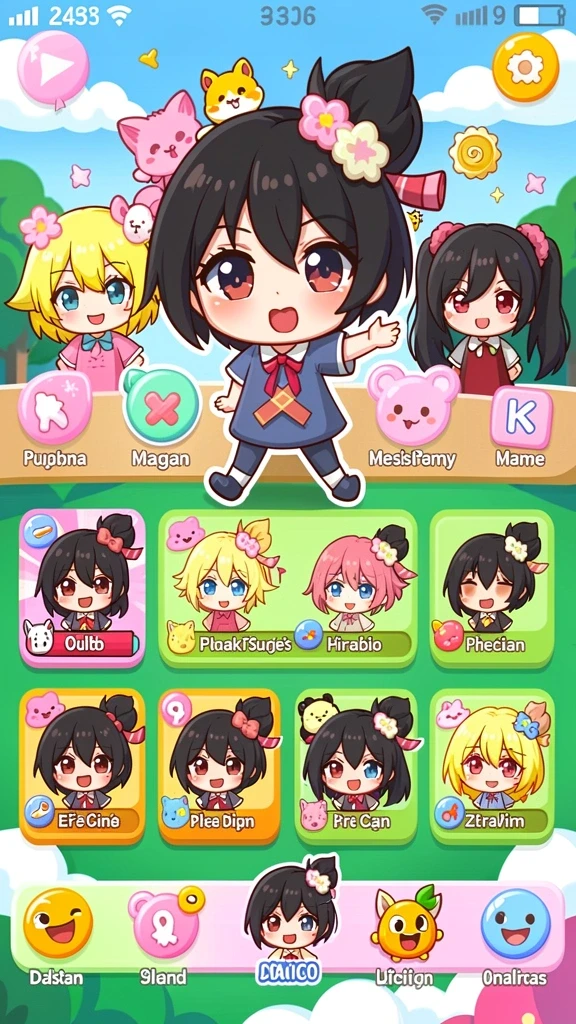This screenshot has width=576, height=1024.
Task: Select the Oultb character card
Action: point(82,588)
